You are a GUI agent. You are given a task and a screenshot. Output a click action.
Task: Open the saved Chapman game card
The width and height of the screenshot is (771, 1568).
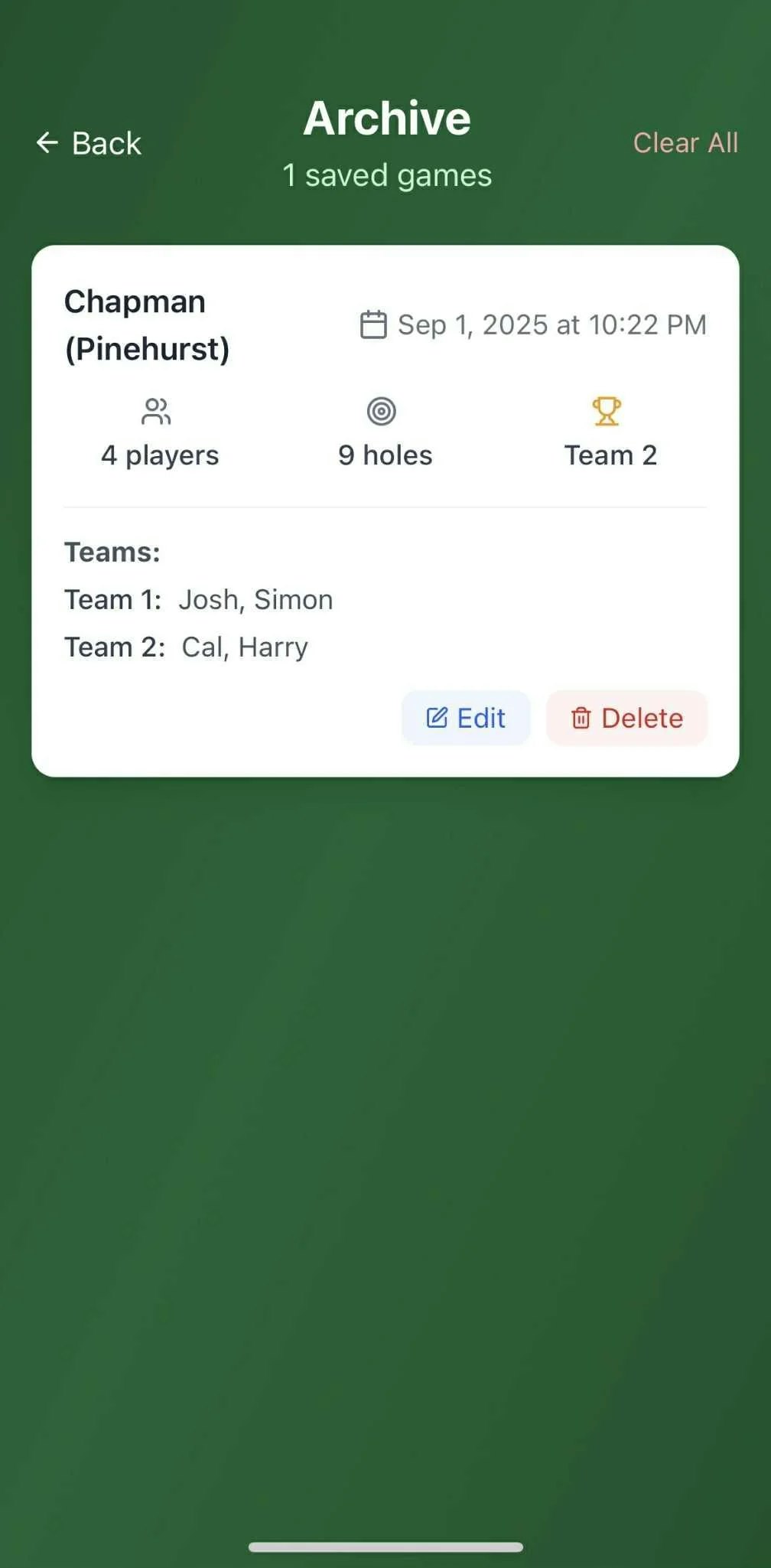385,508
